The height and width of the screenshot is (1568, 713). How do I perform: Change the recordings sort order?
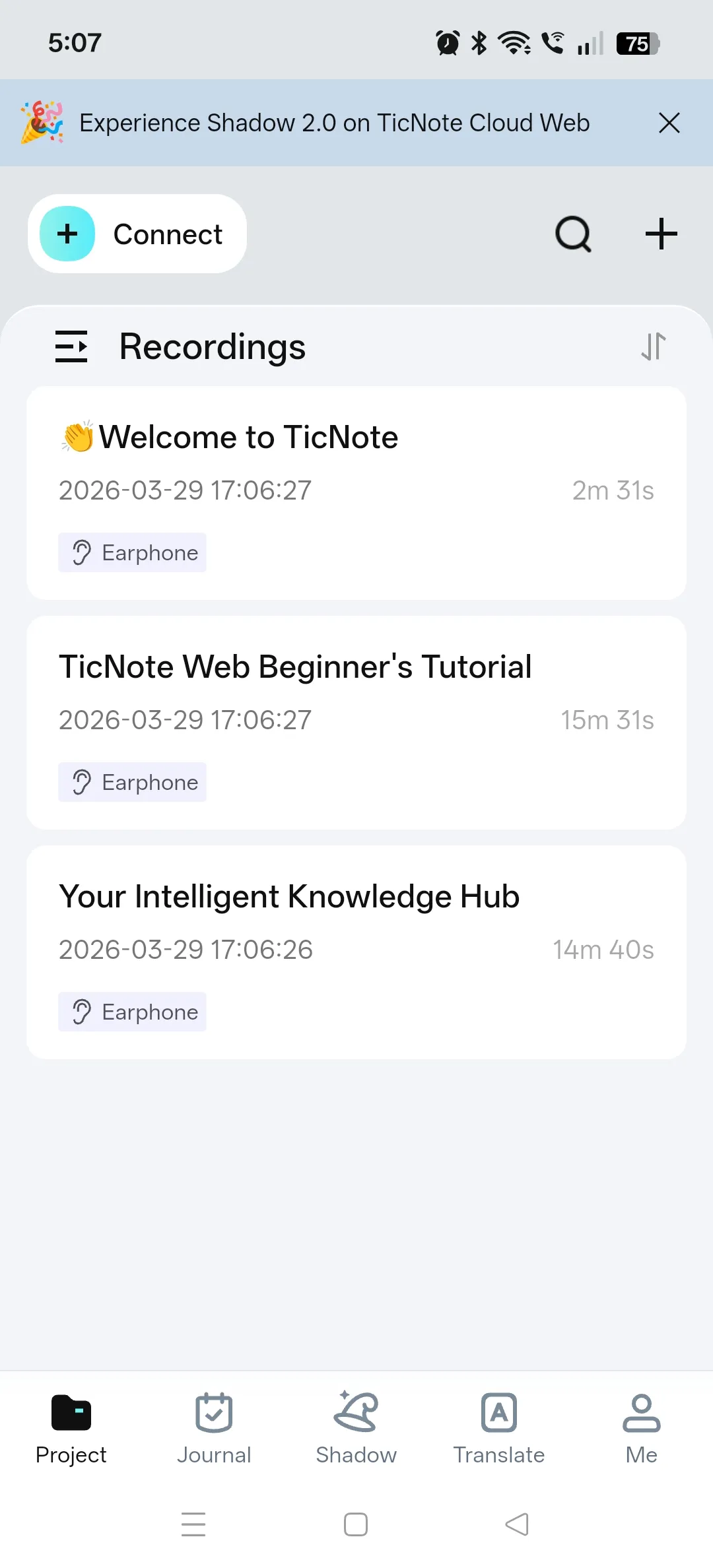[x=653, y=346]
